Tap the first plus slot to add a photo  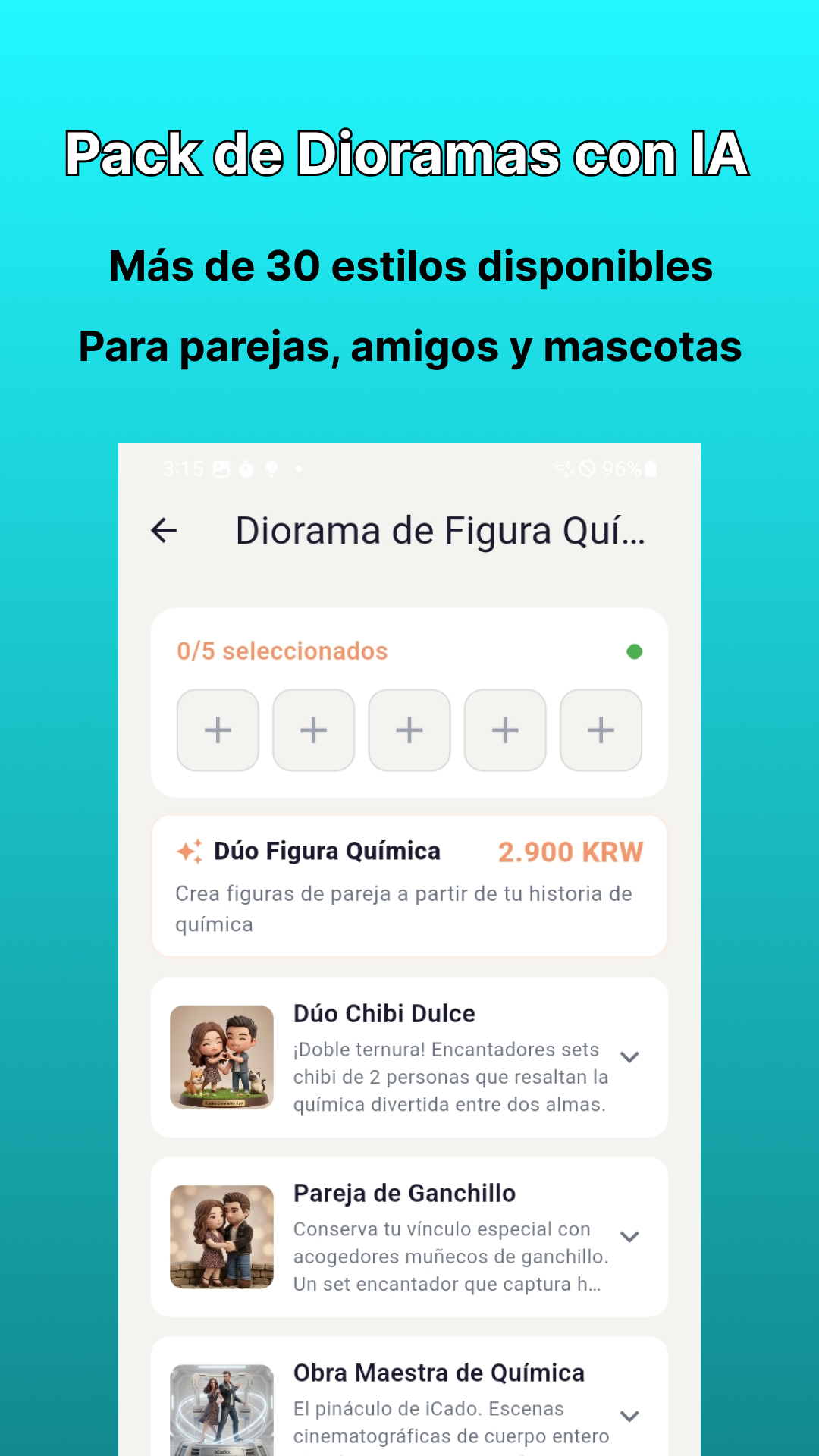pos(218,730)
